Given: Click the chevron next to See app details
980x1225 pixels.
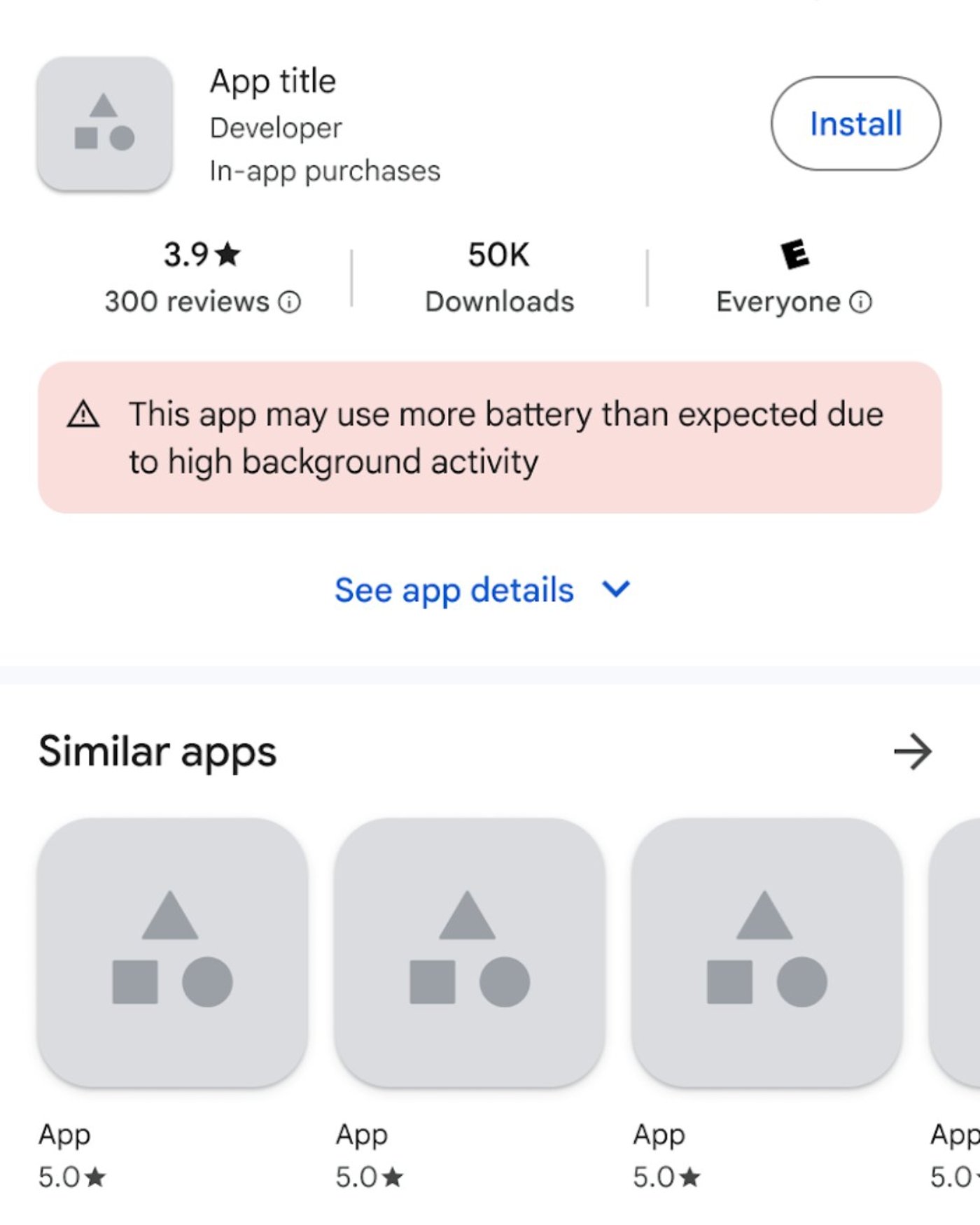Looking at the screenshot, I should coord(615,590).
